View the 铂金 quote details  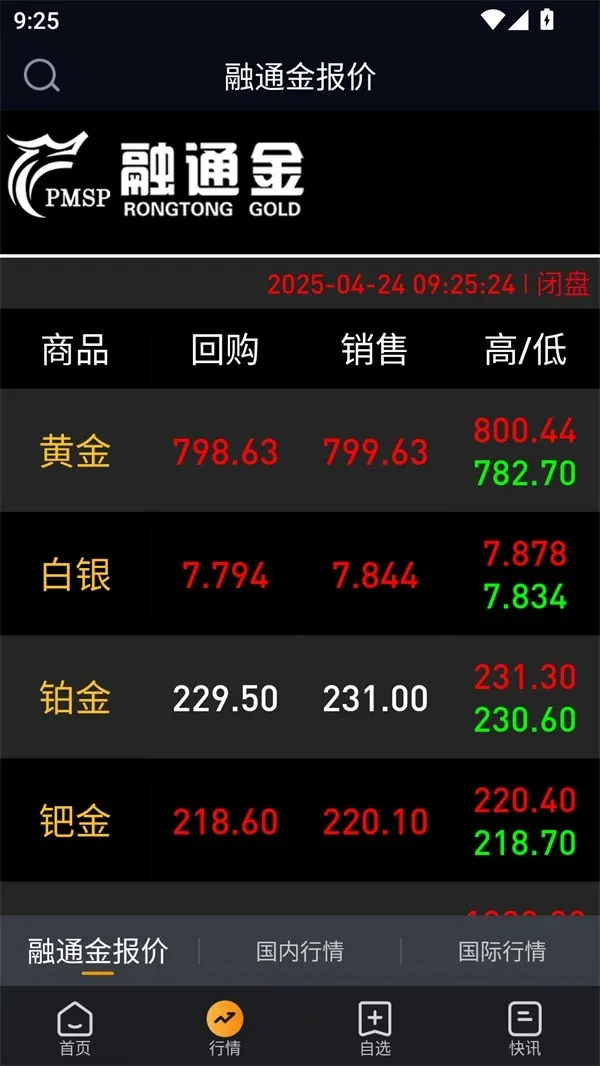click(x=75, y=698)
